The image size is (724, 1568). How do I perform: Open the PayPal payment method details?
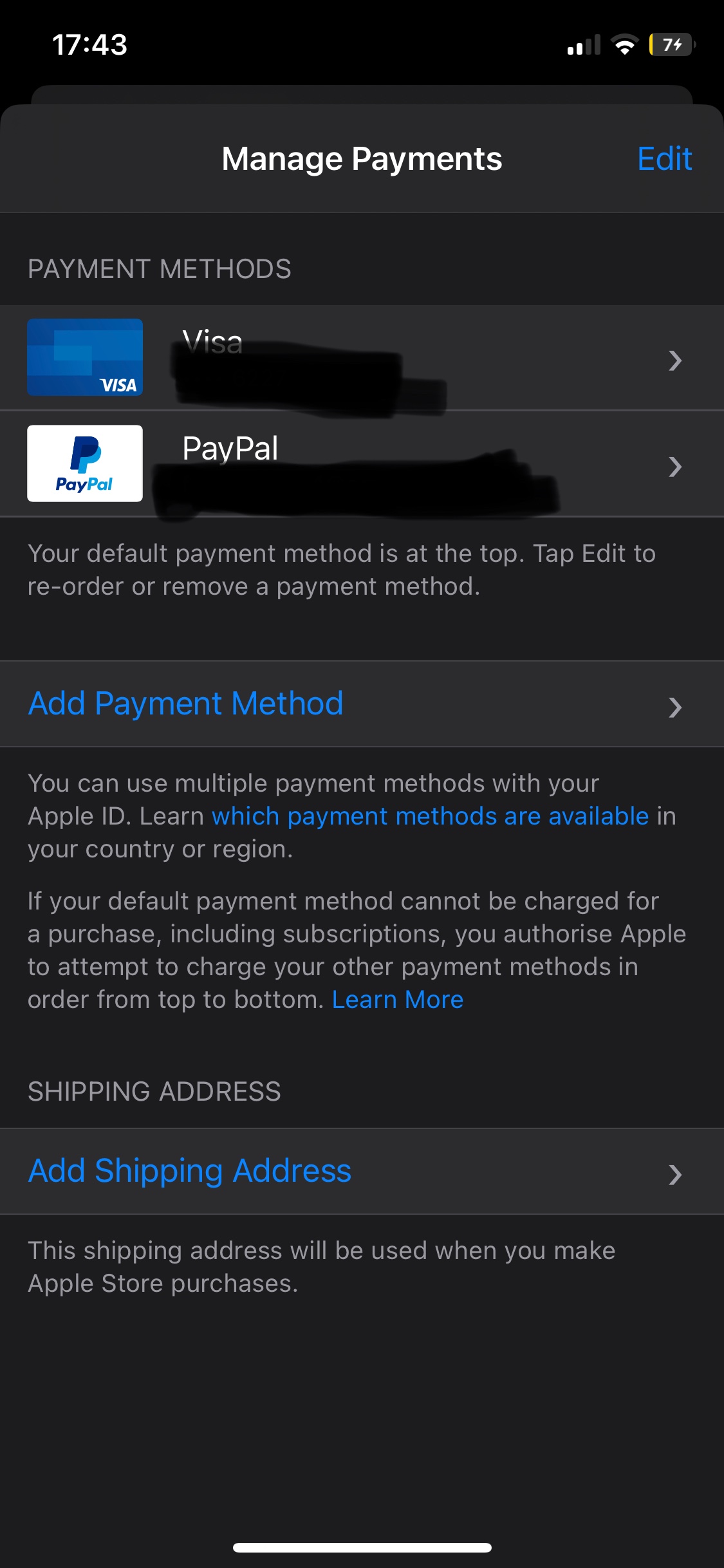360,464
